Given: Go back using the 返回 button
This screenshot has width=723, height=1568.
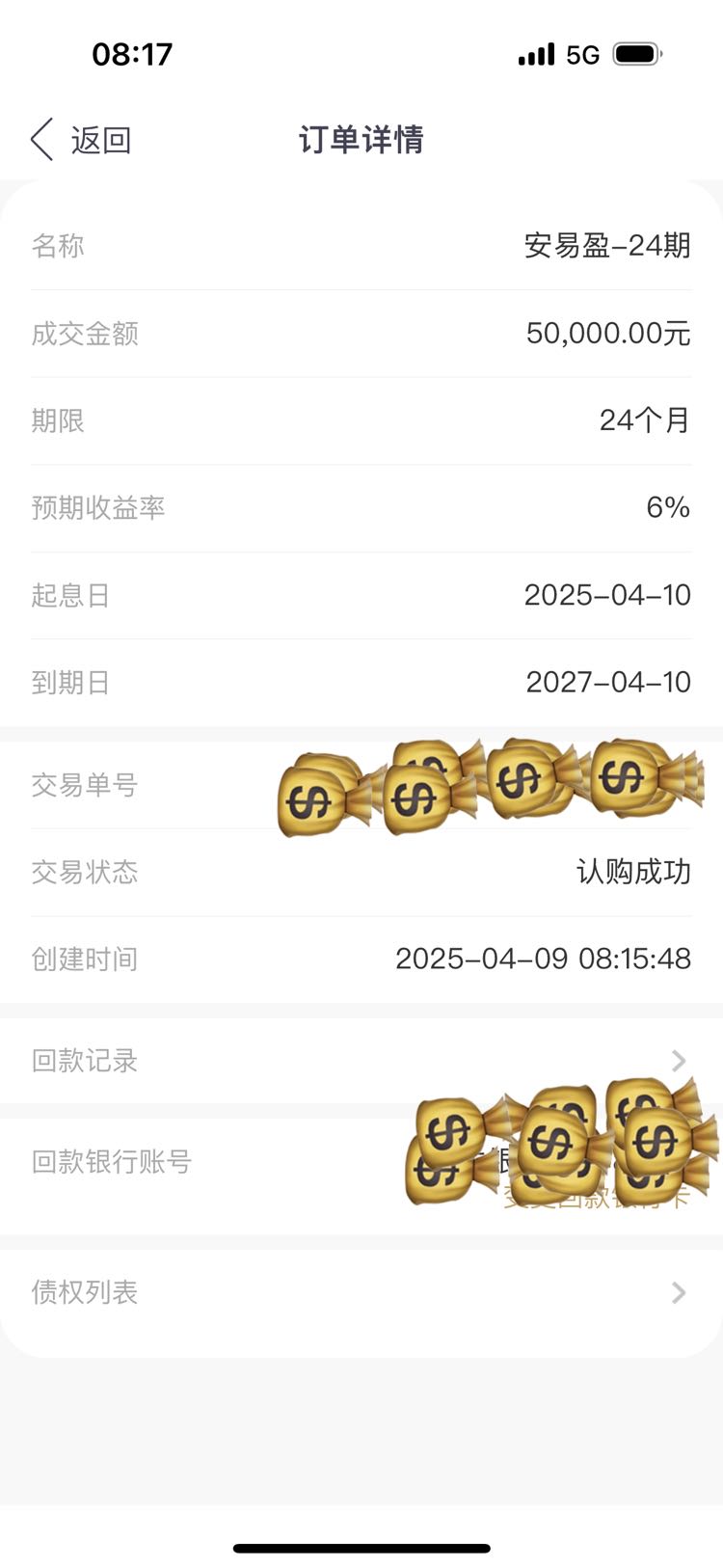Looking at the screenshot, I should point(81,141).
